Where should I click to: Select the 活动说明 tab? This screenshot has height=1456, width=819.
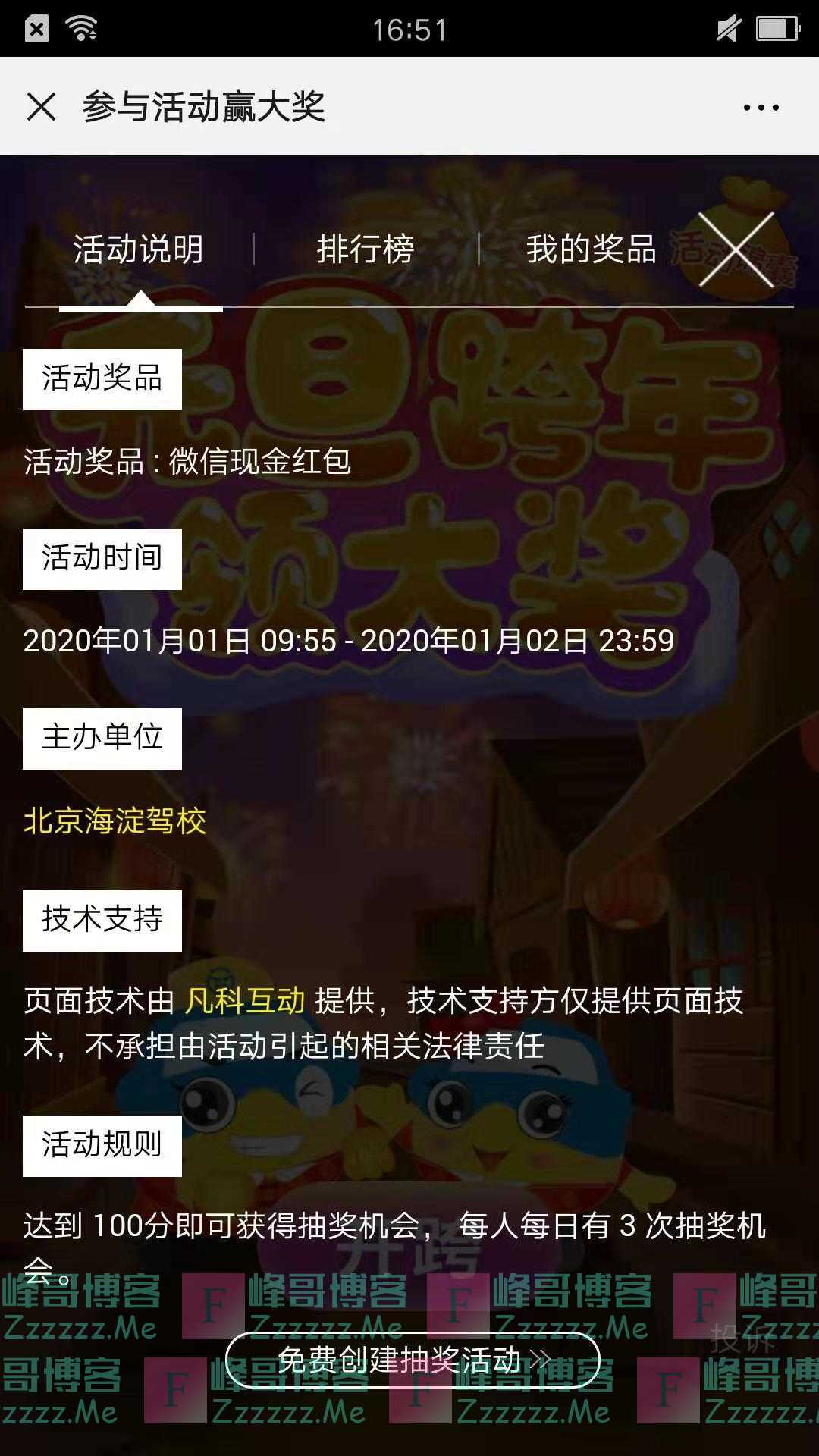[x=139, y=249]
